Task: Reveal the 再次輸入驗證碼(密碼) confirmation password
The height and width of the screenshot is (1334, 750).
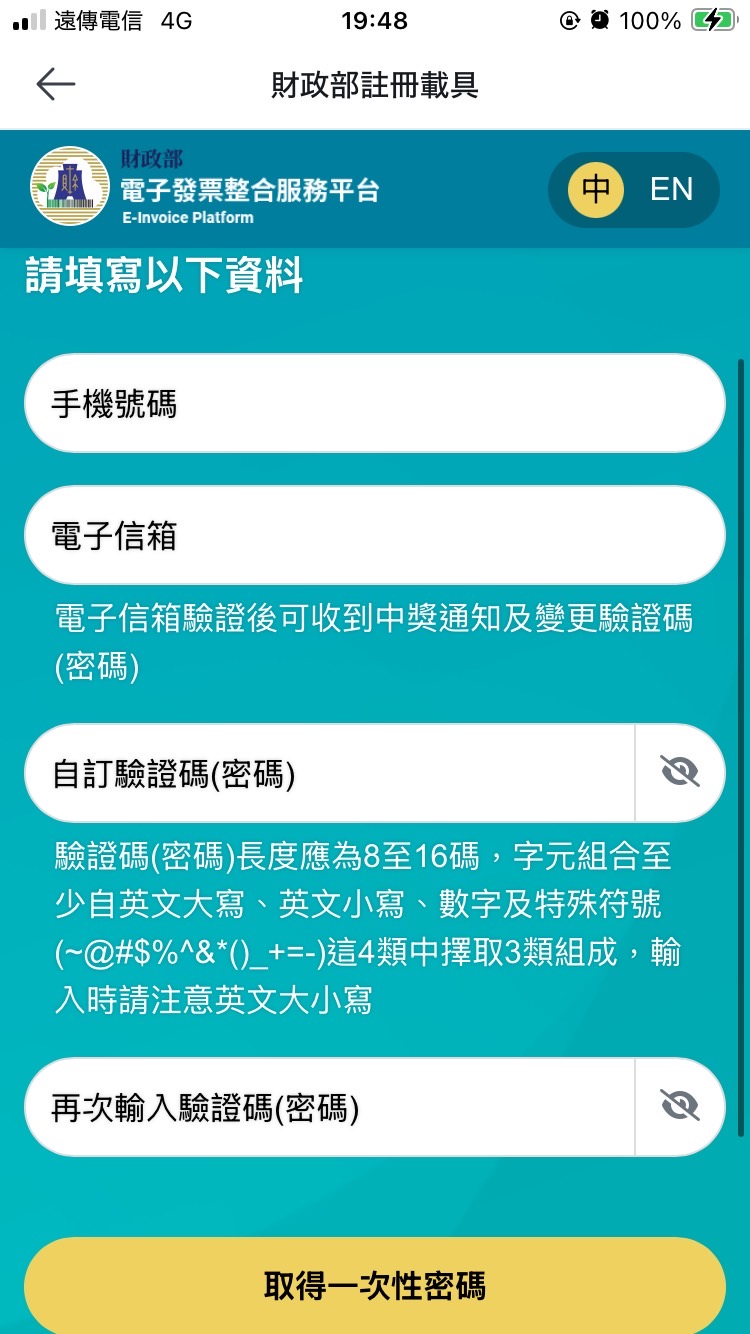Action: 680,1107
